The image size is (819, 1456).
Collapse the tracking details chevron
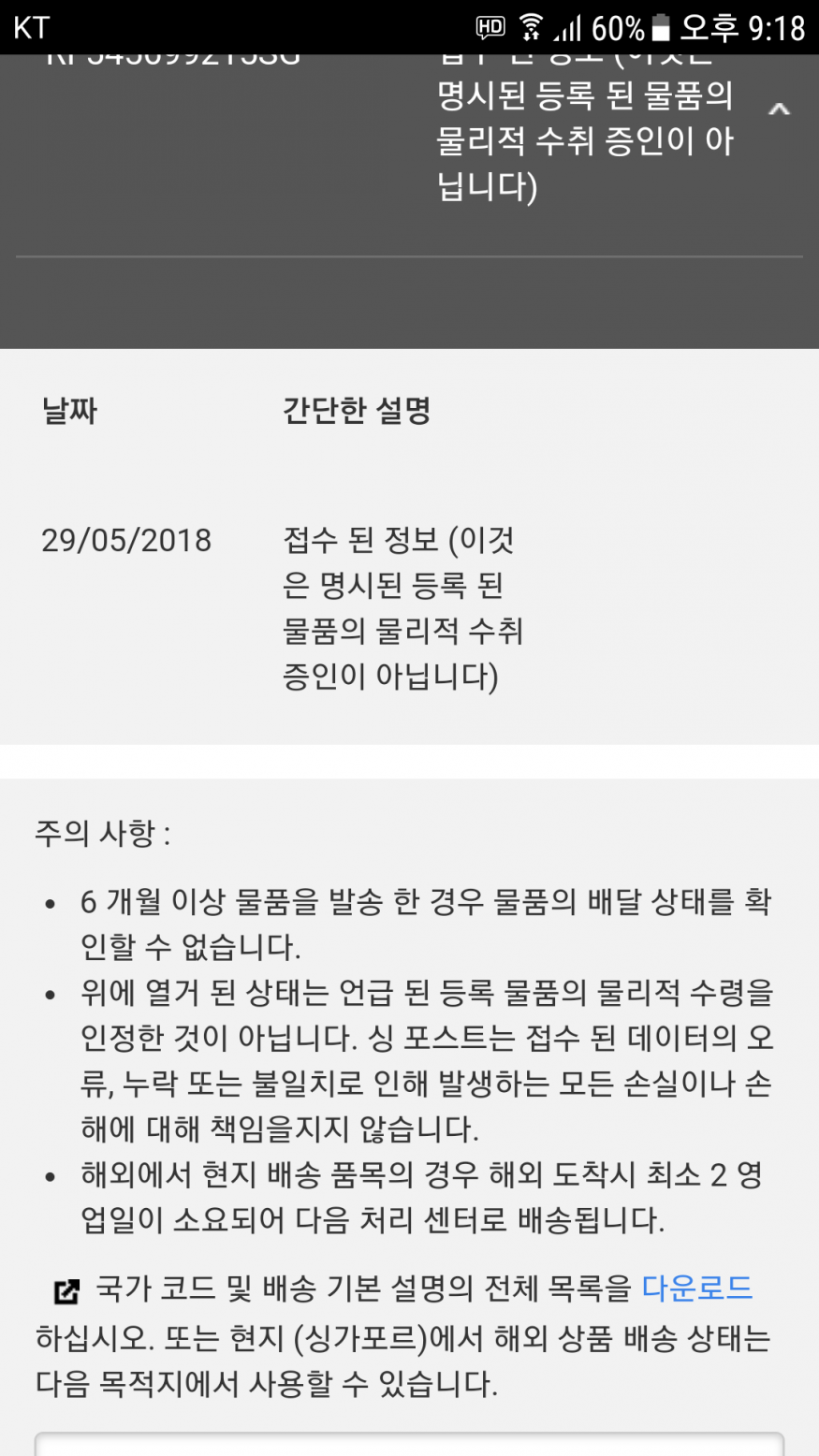779,110
